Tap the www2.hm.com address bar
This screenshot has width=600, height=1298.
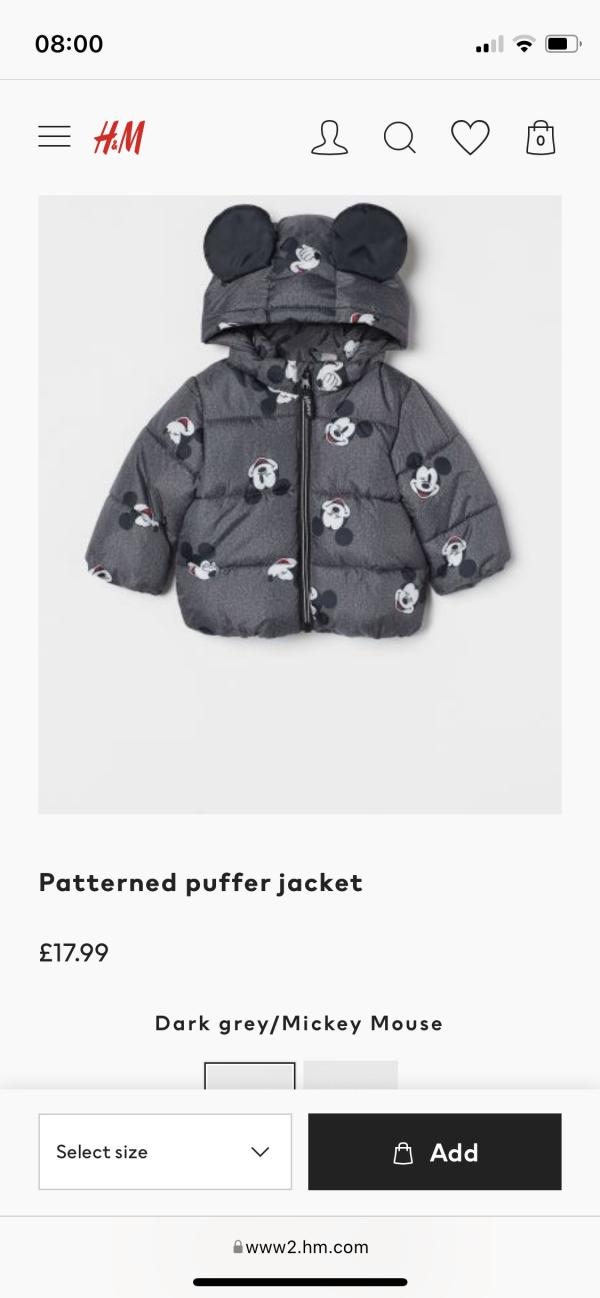pyautogui.click(x=300, y=1247)
